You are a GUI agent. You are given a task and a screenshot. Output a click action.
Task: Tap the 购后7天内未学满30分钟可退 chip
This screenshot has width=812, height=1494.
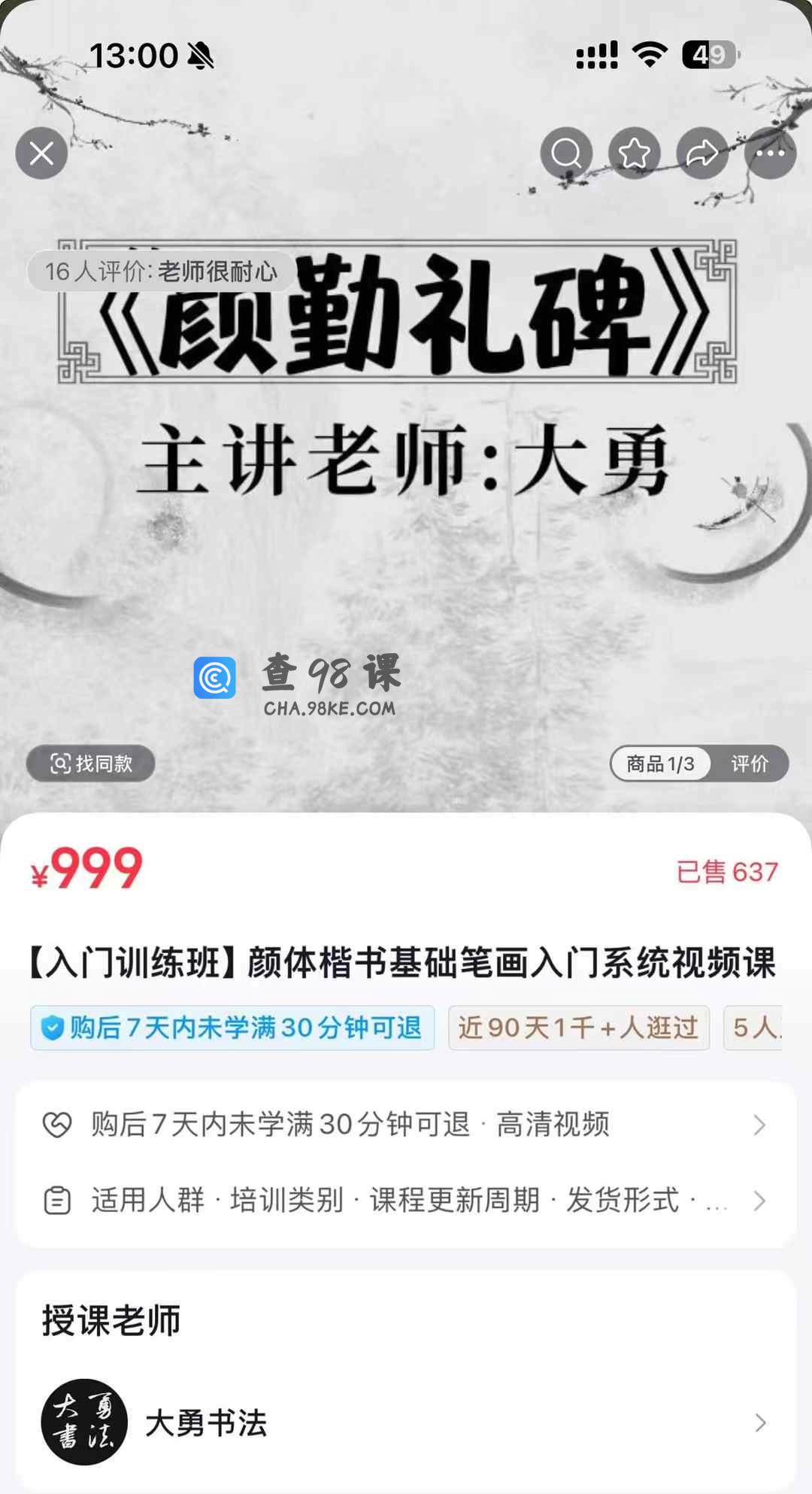click(232, 1028)
